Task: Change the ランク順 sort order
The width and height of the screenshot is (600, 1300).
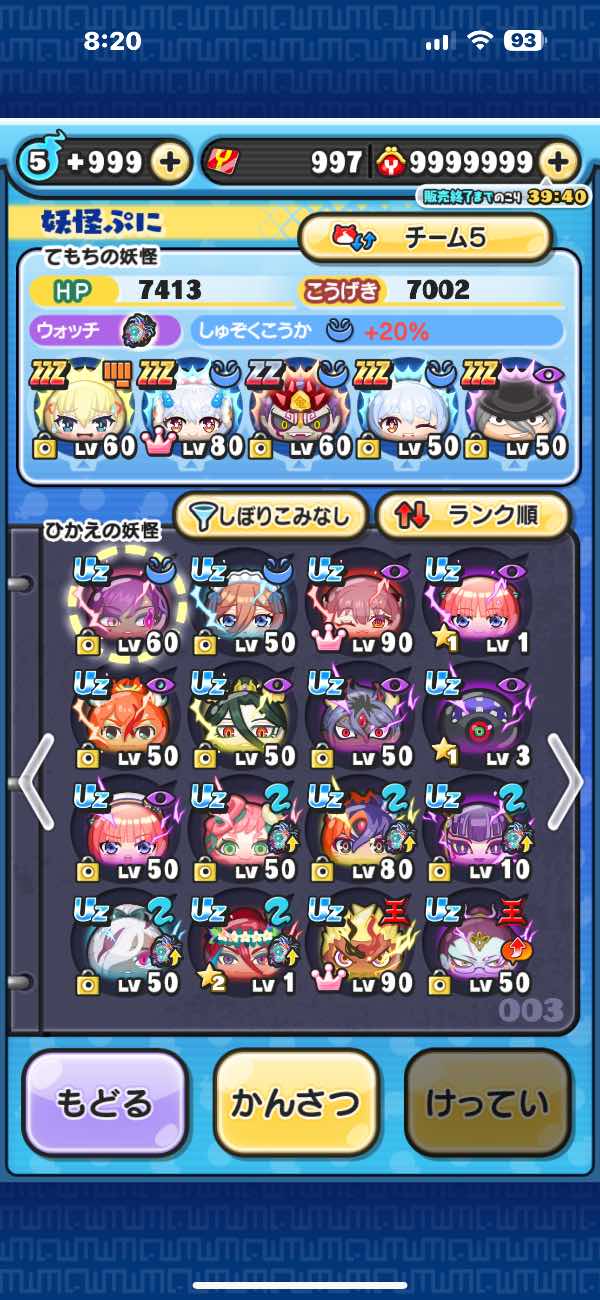Action: [473, 516]
